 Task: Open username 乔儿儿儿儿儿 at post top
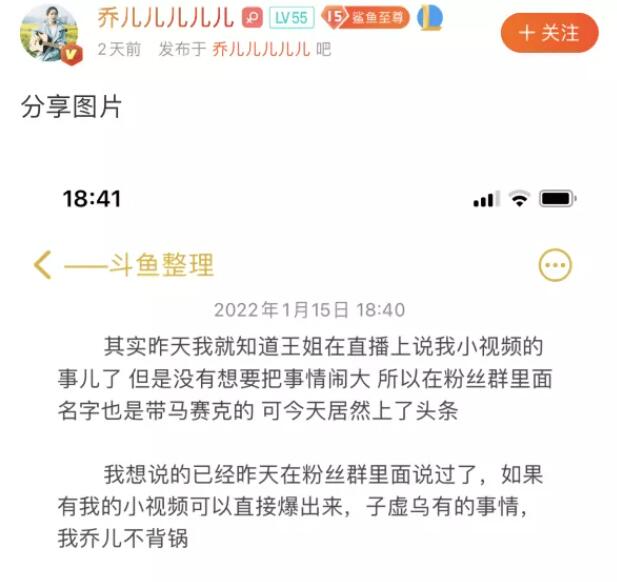tap(165, 17)
